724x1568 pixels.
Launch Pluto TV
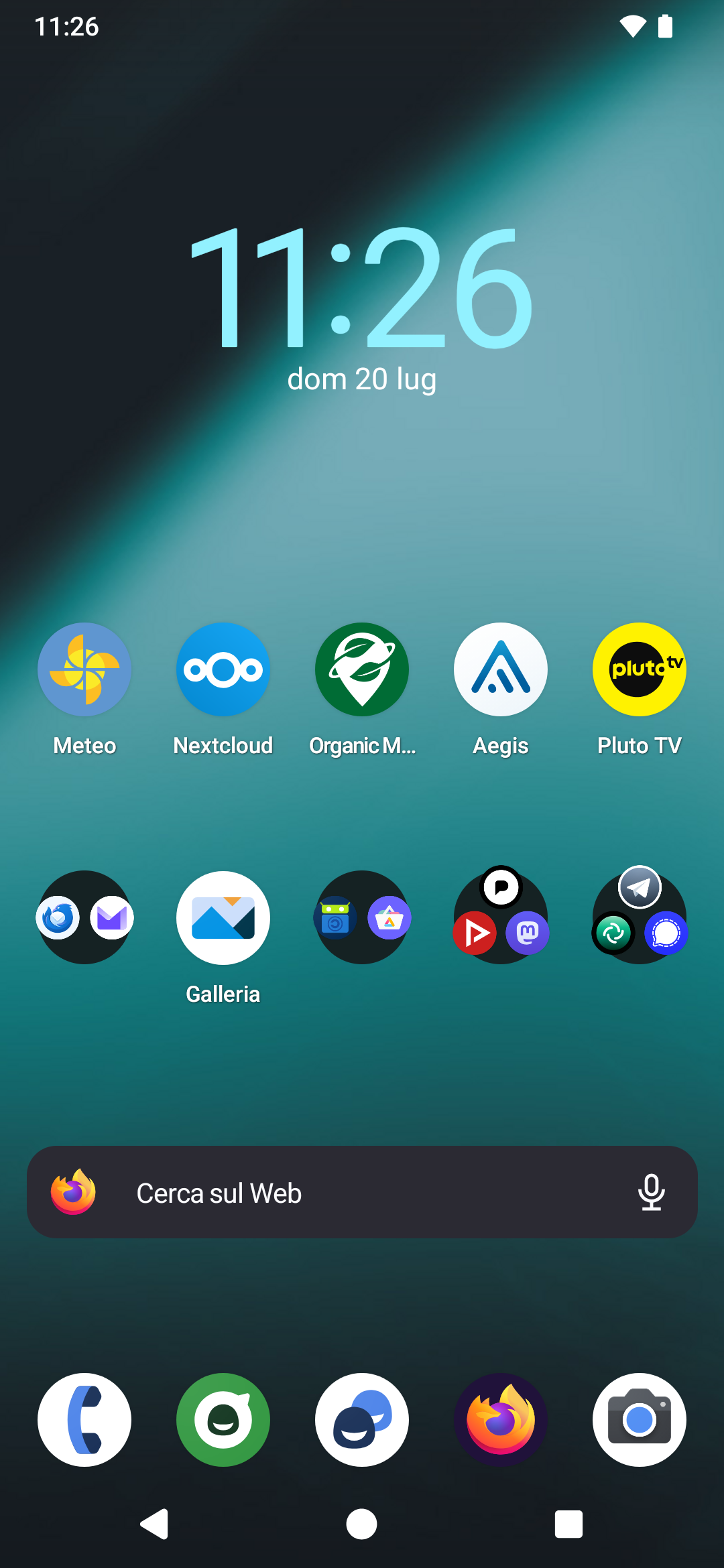[640, 669]
